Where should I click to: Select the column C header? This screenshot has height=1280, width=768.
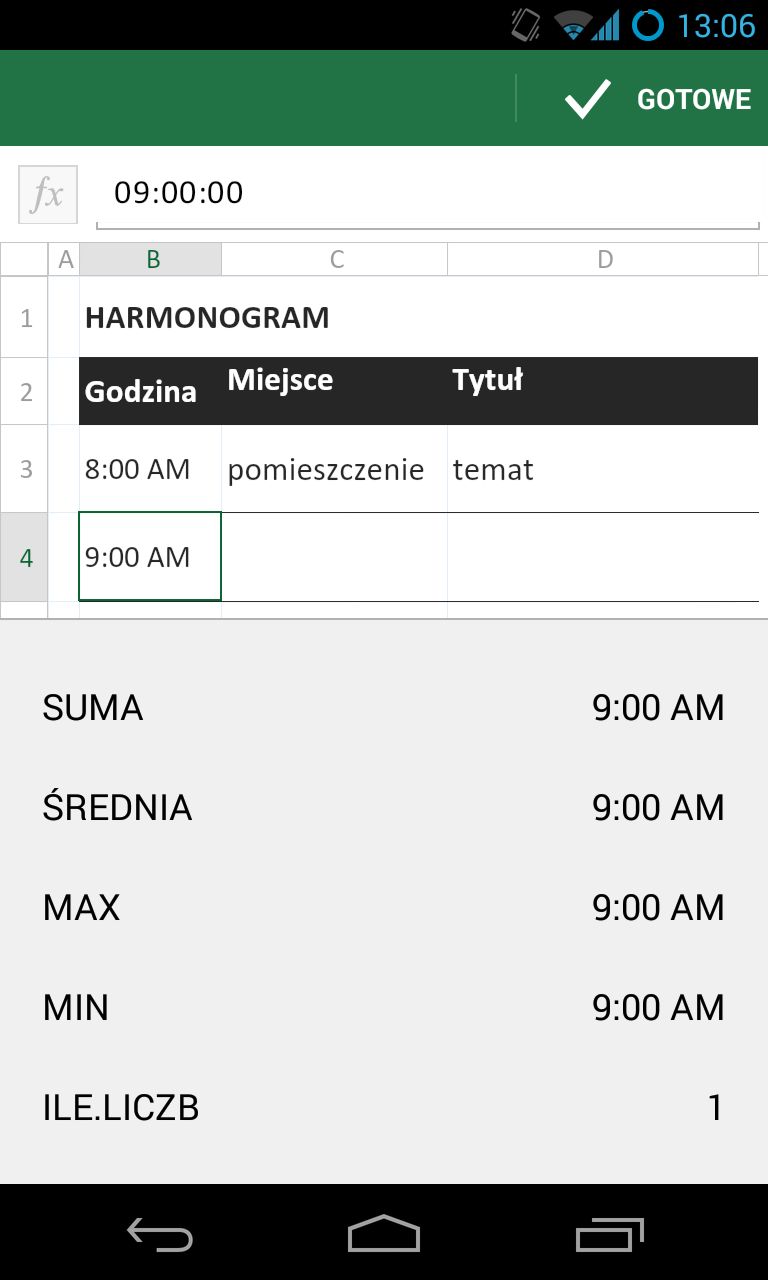point(335,259)
